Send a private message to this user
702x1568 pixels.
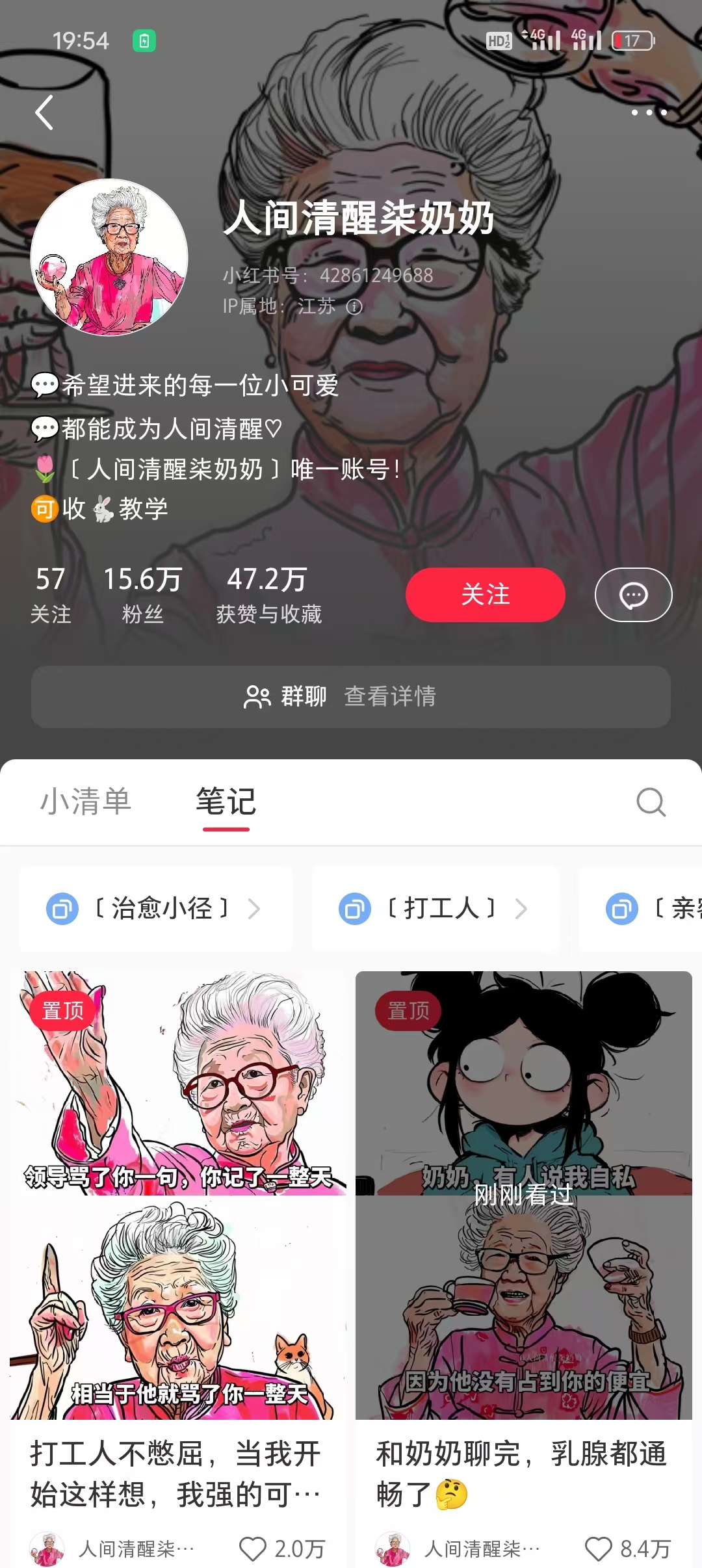[633, 595]
